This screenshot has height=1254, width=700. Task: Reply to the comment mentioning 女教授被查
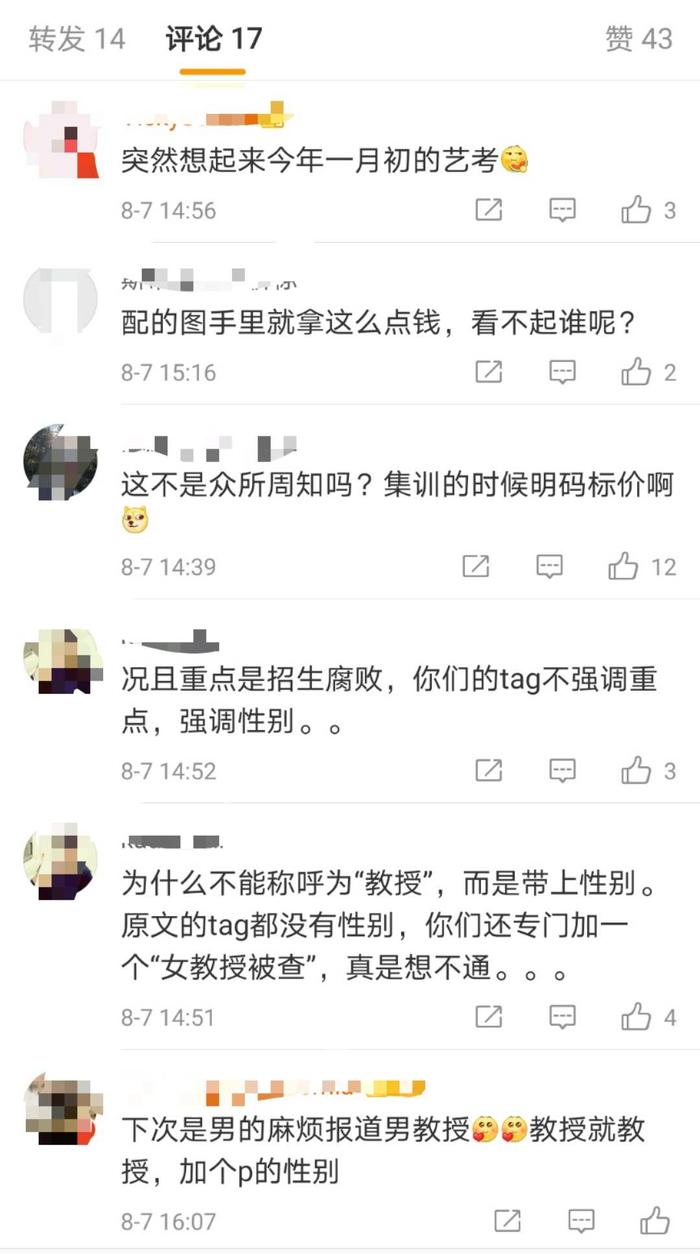tap(563, 1018)
